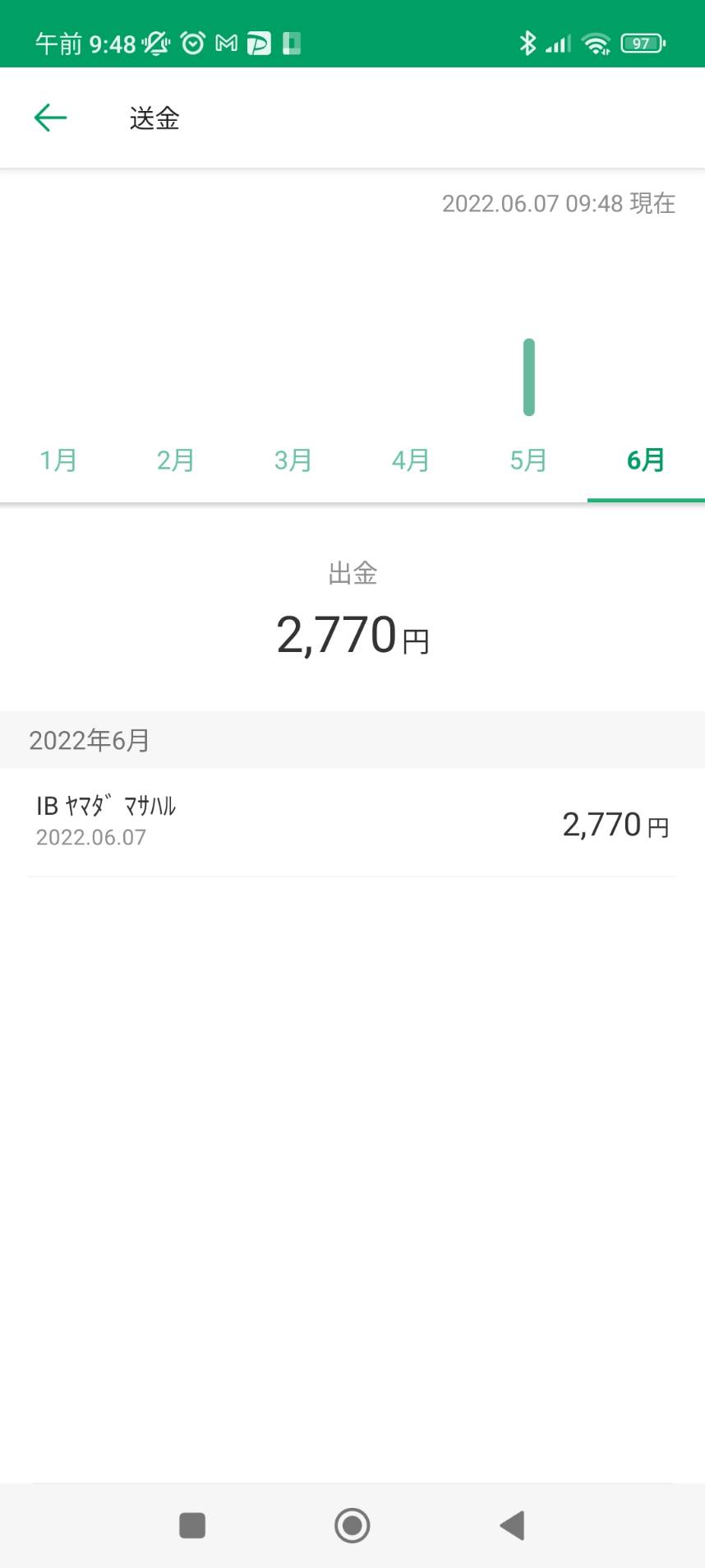The height and width of the screenshot is (1568, 705).
Task: Select the 6月 tab
Action: tap(646, 460)
